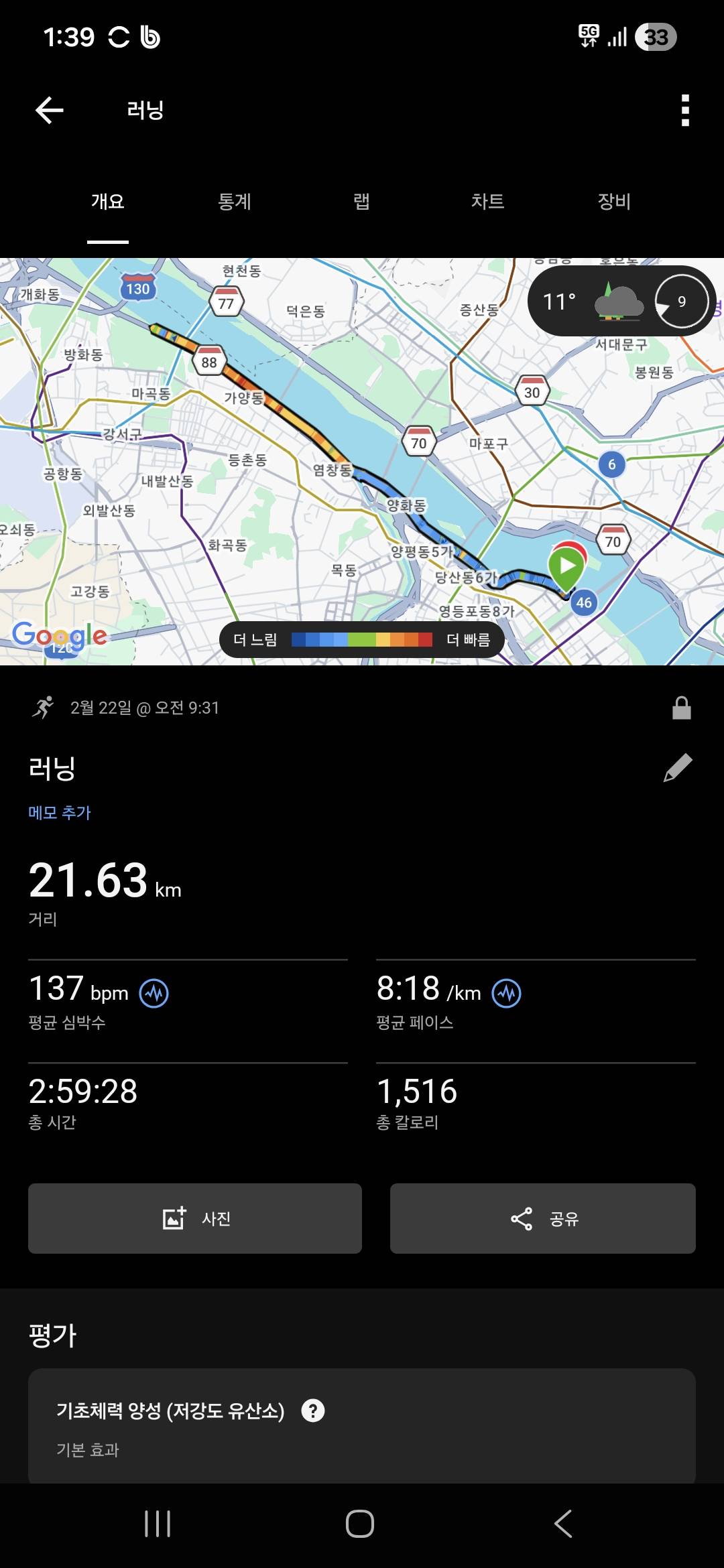
Task: Tap the 공유 button to share the run
Action: pyautogui.click(x=543, y=1219)
